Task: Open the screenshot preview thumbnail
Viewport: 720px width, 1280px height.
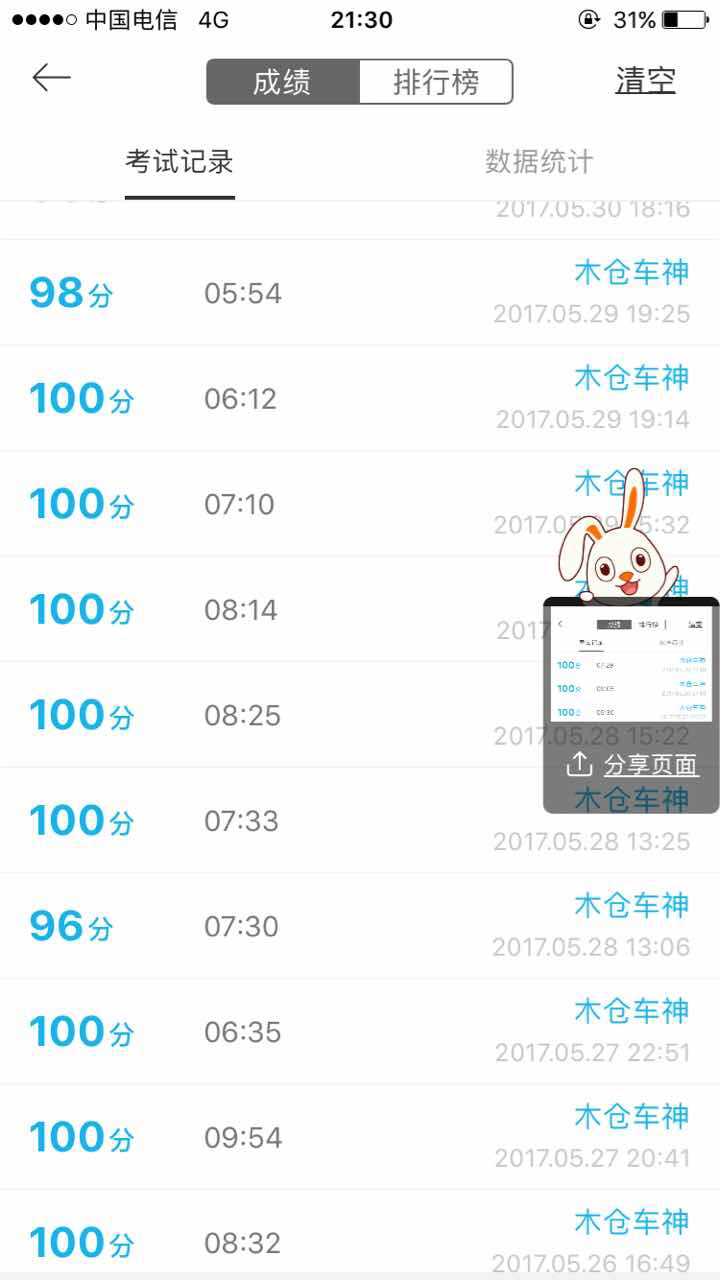Action: 631,665
